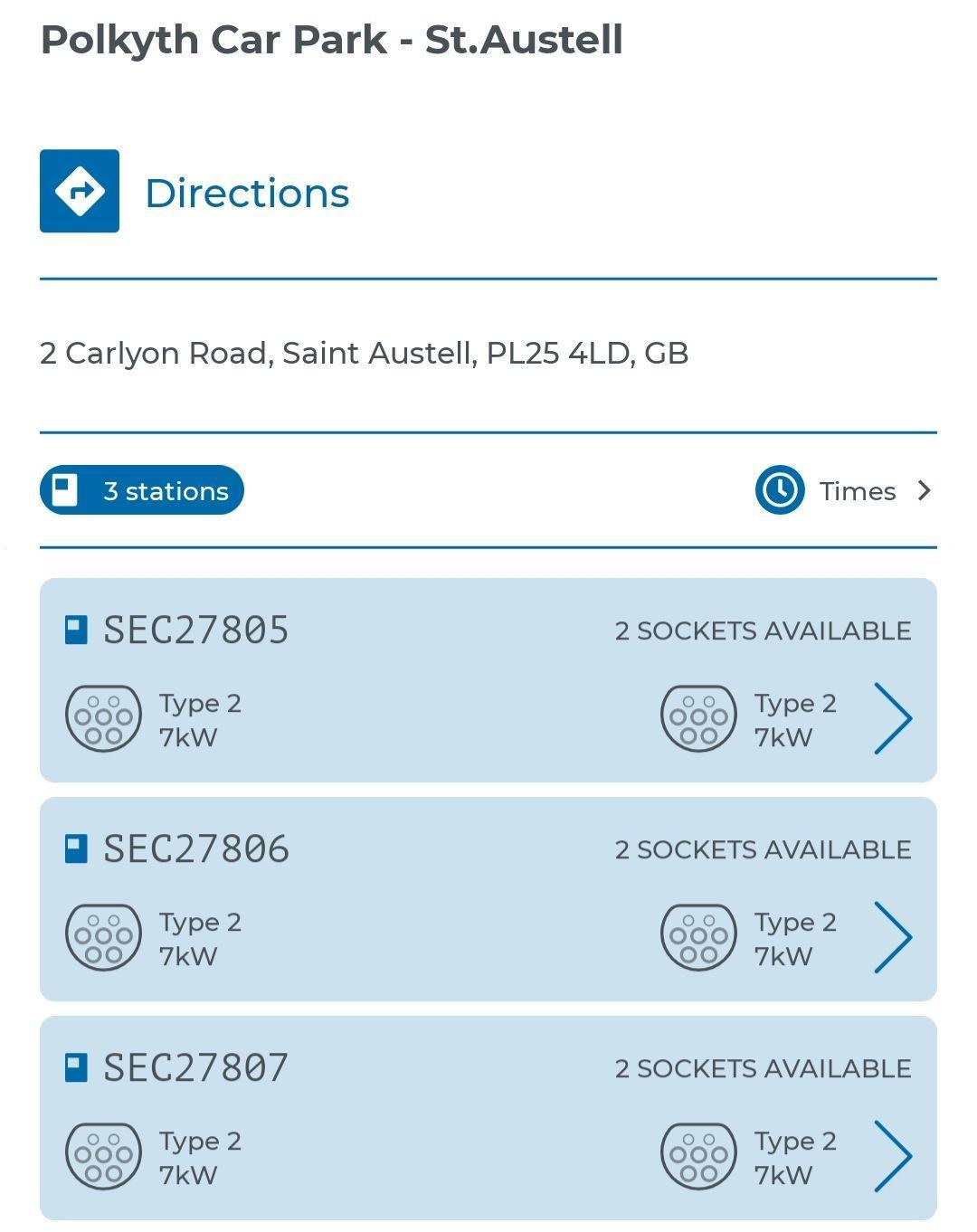Click the Polkyth Car Park title
977x1232 pixels.
tap(332, 39)
